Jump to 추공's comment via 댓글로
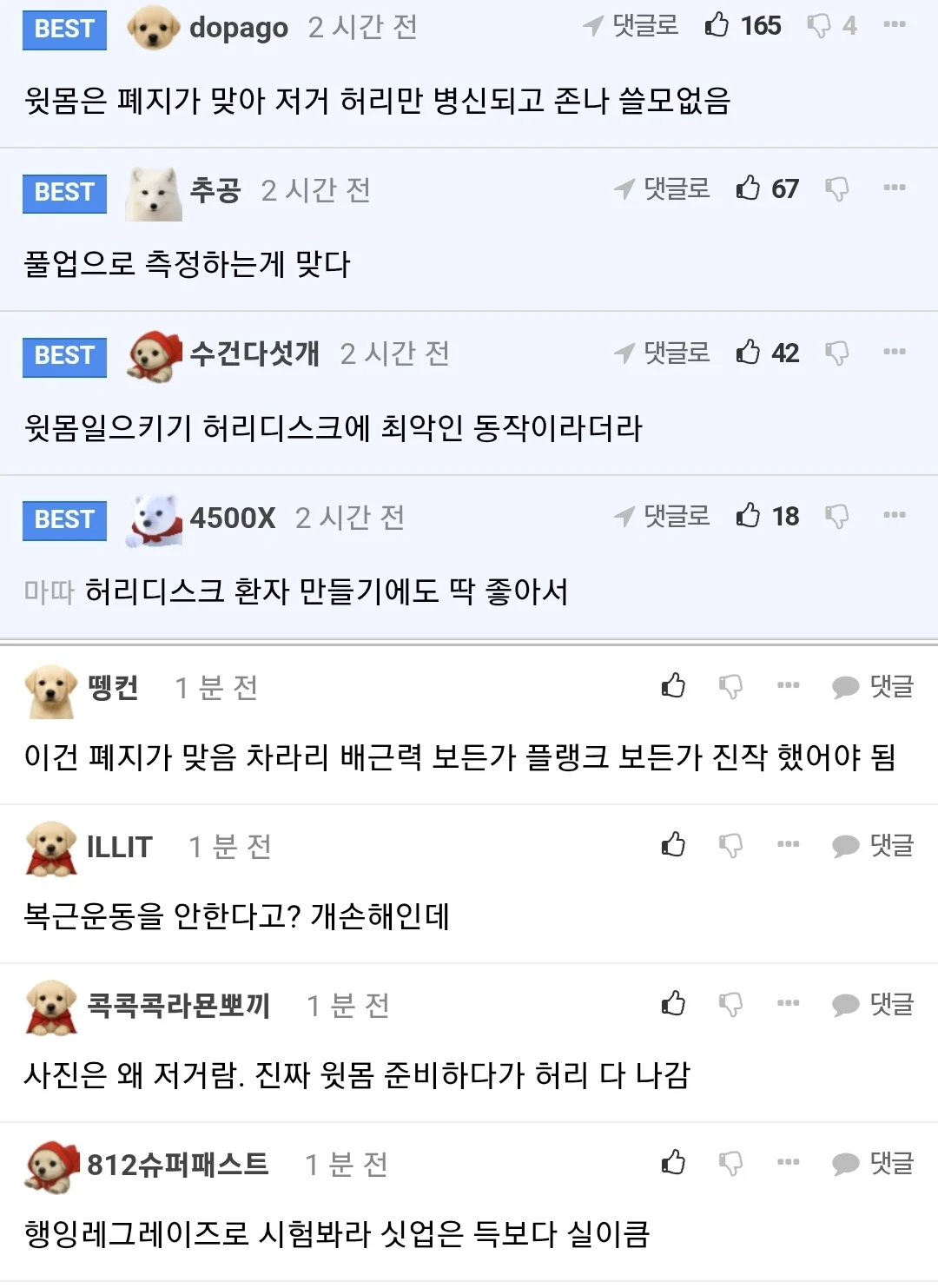 (x=662, y=188)
